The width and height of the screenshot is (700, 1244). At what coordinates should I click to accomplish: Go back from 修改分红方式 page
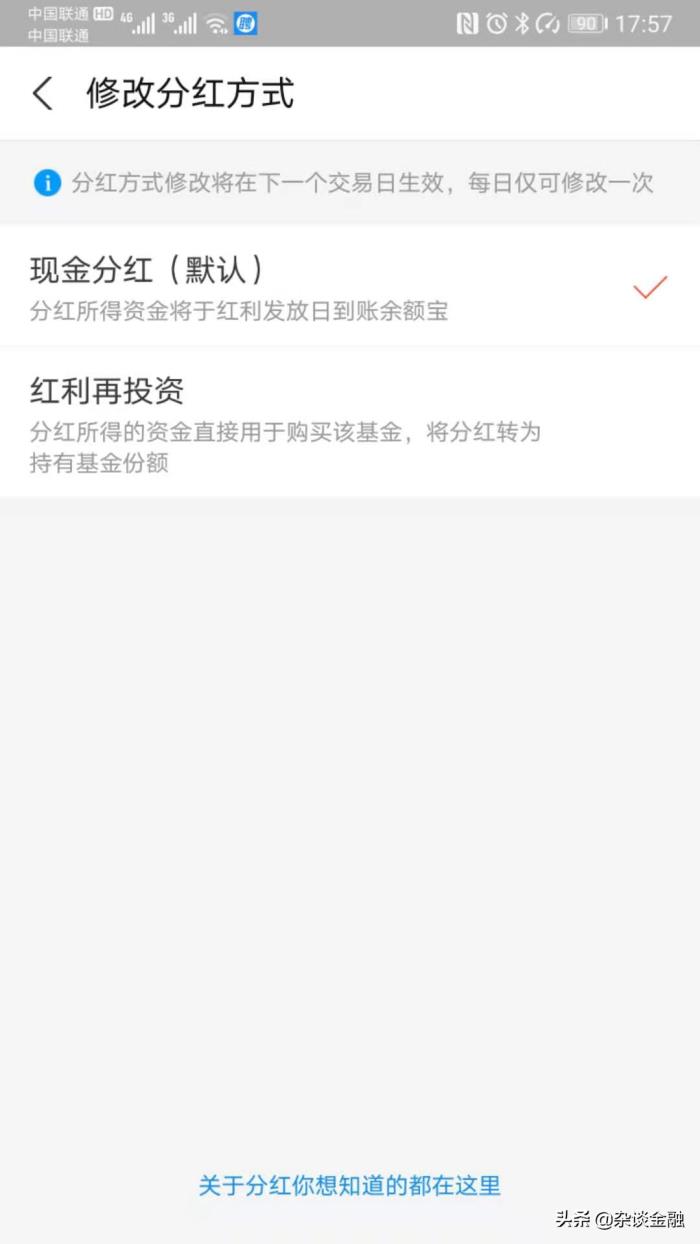click(43, 94)
